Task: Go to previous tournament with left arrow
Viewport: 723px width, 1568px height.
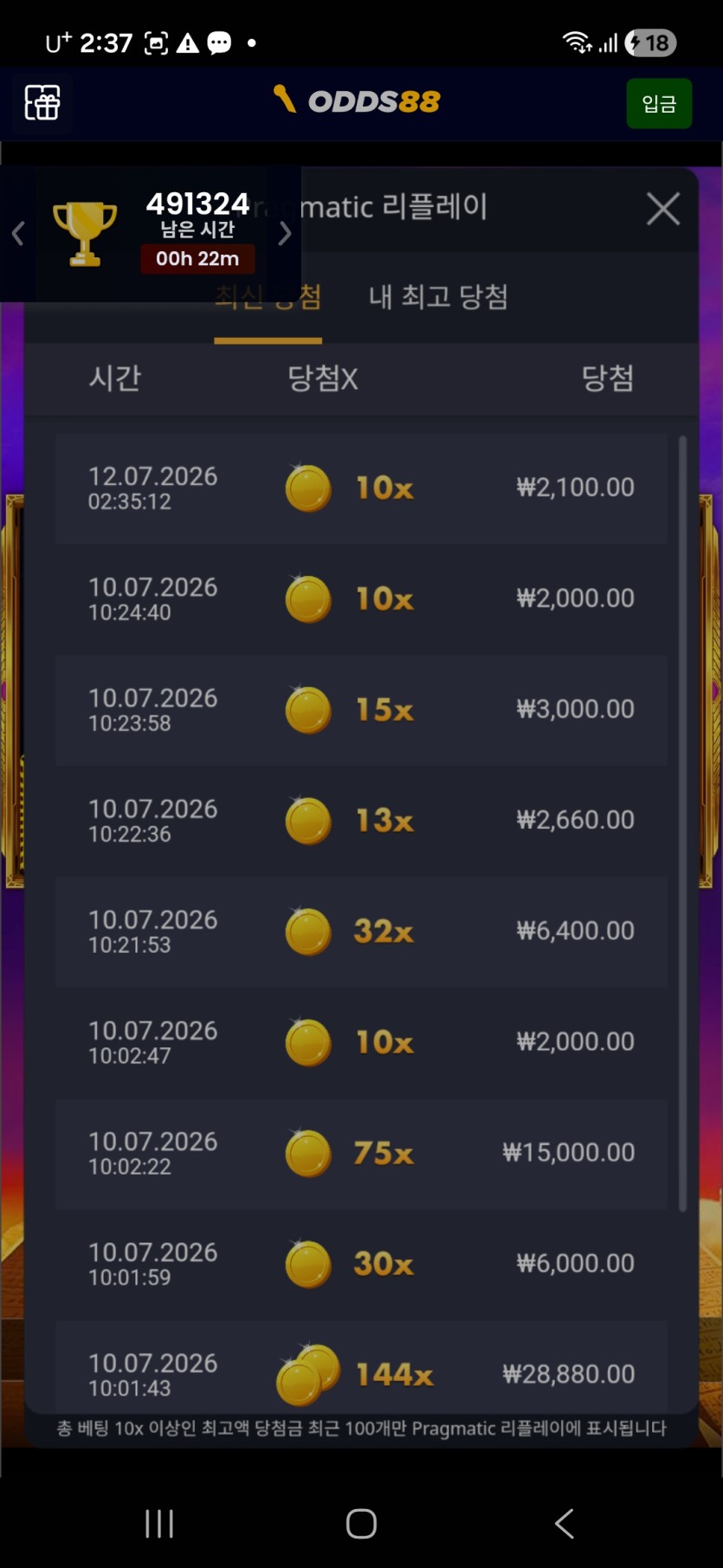Action: coord(17,233)
